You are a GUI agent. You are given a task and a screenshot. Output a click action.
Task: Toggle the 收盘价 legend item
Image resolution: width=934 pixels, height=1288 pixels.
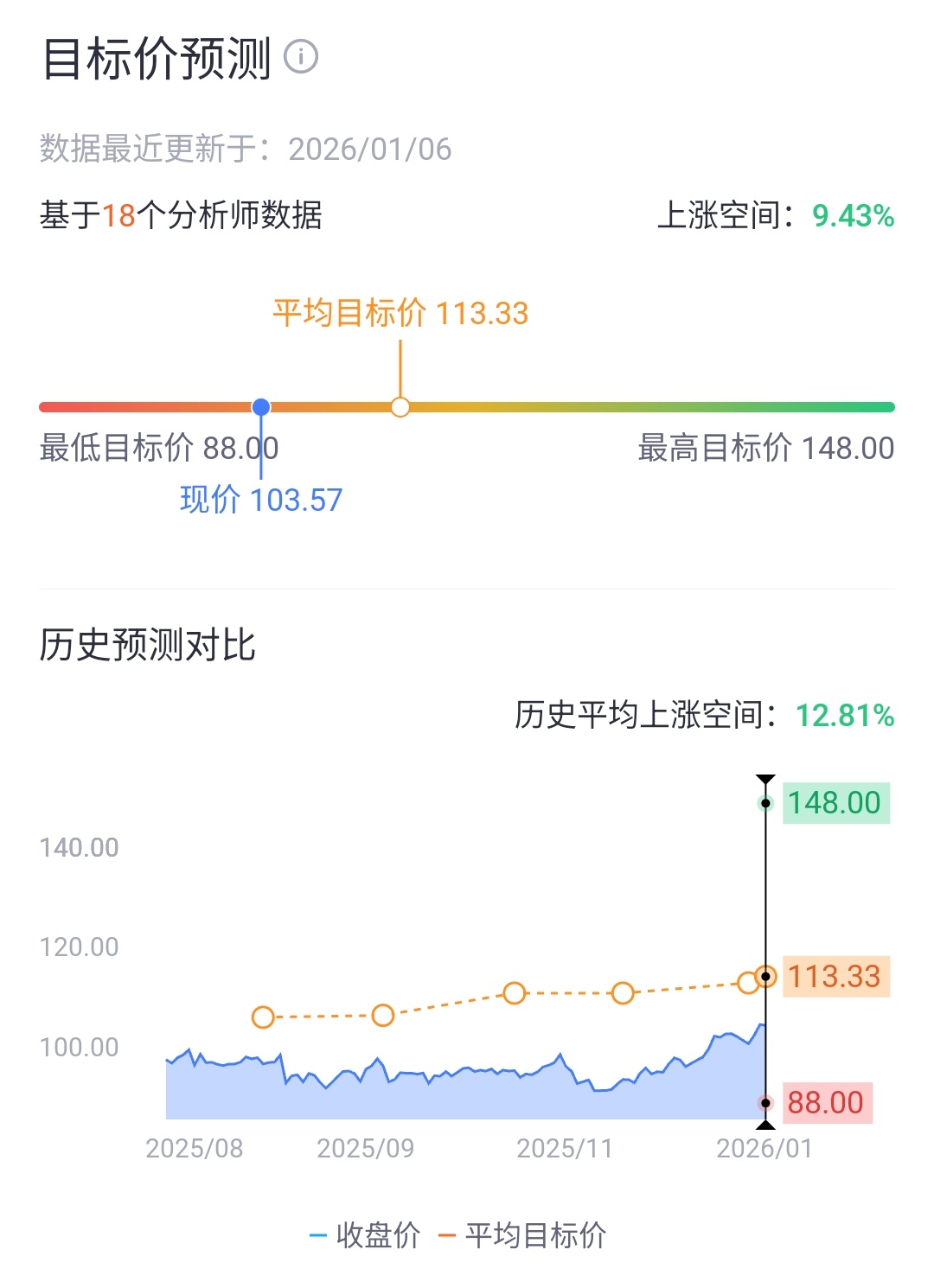point(367,1236)
